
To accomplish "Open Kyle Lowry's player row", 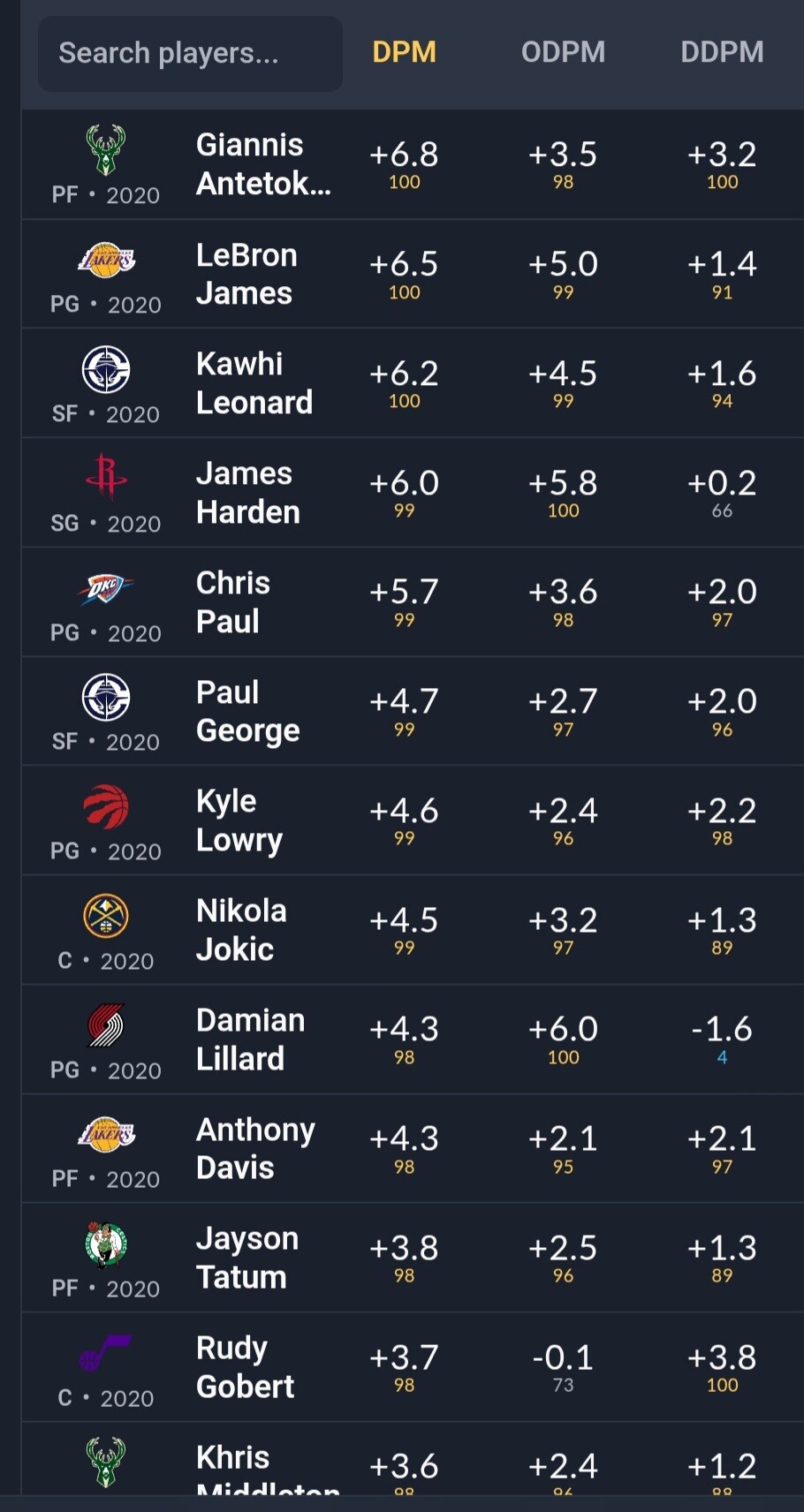I will [x=413, y=821].
